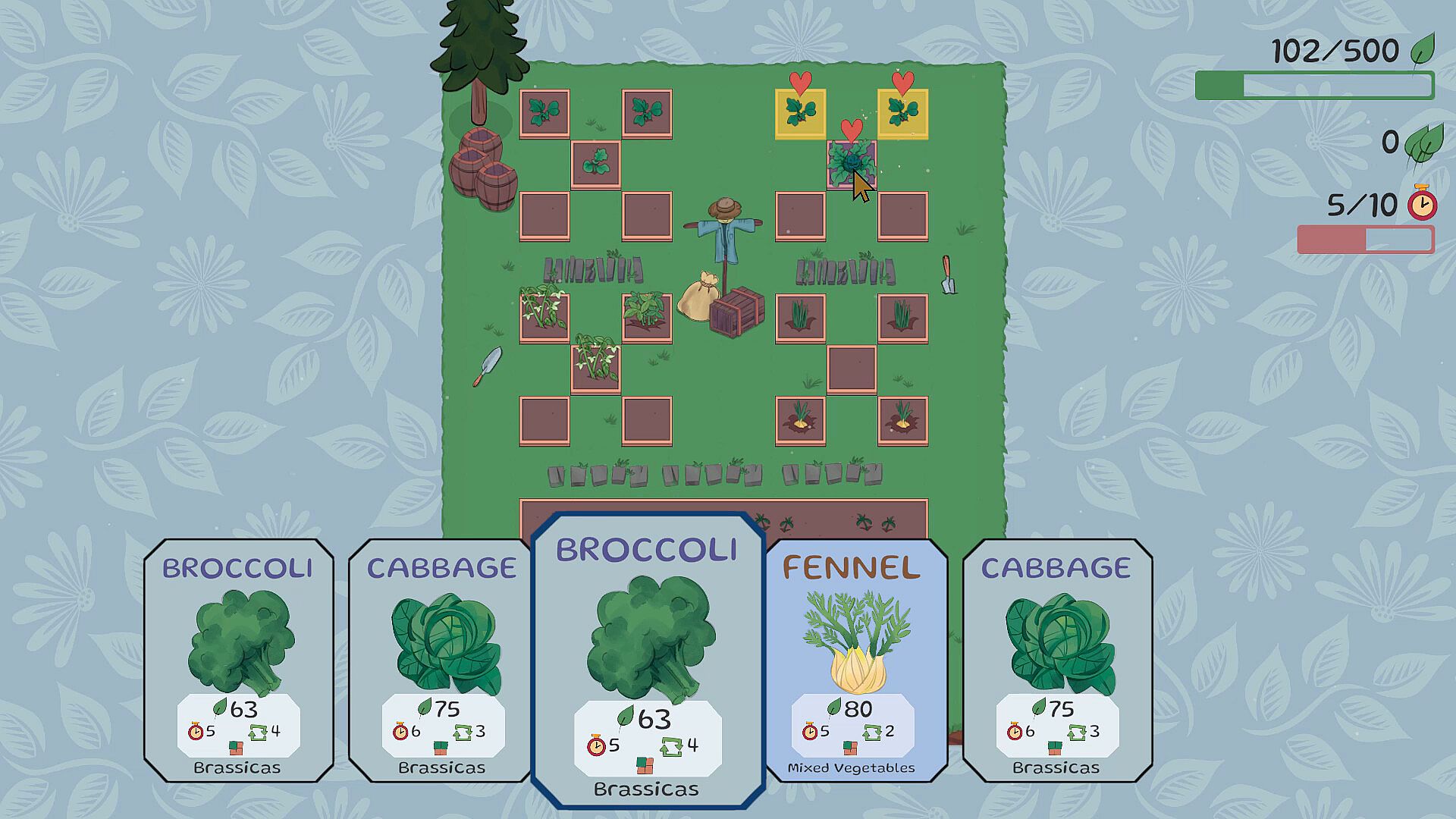
Task: Choose the Cabbage card between the Broccoli cards
Action: (440, 660)
